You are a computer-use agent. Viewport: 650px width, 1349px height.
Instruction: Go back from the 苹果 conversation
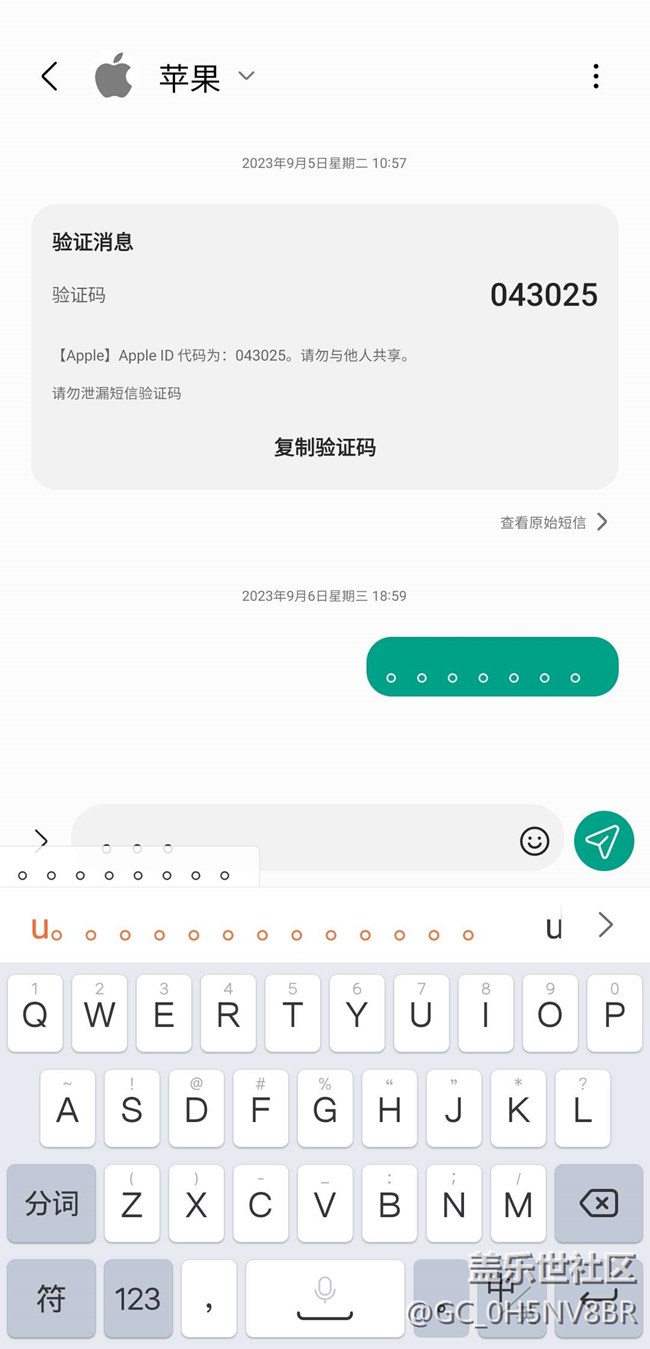[49, 76]
